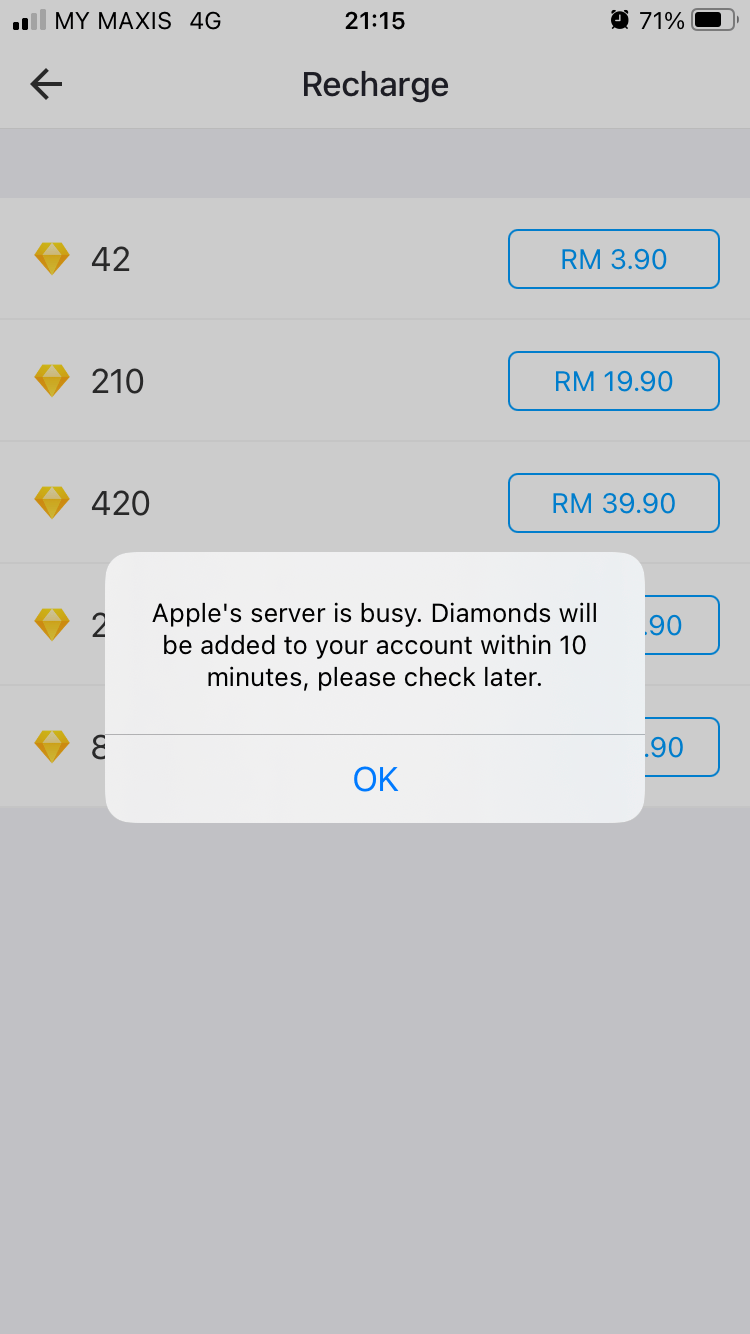The width and height of the screenshot is (750, 1334).
Task: Buy 42 diamonds for RM 3.90
Action: [x=613, y=259]
